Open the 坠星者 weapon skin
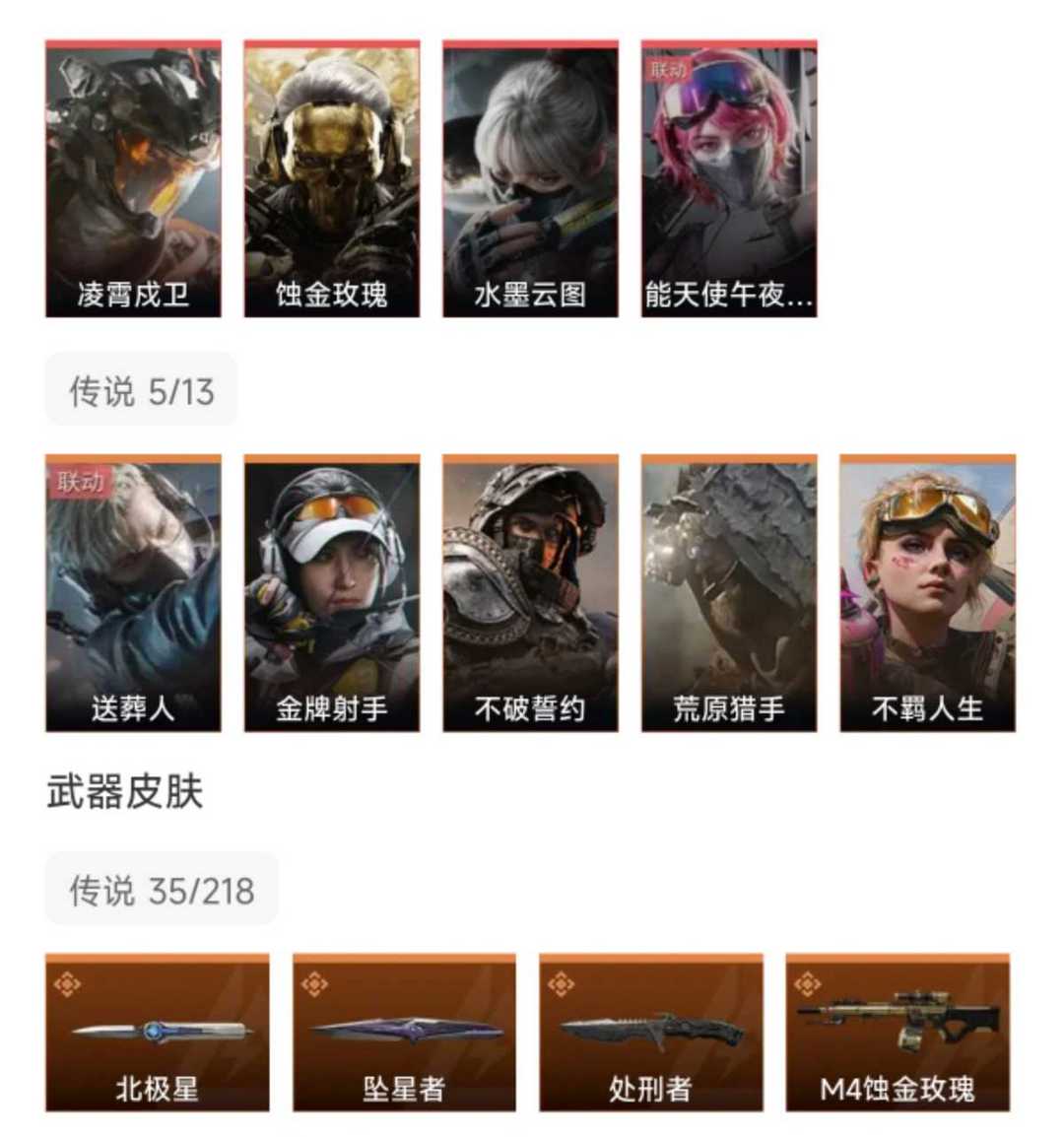Image resolution: width=1064 pixels, height=1137 pixels. coord(404,1033)
